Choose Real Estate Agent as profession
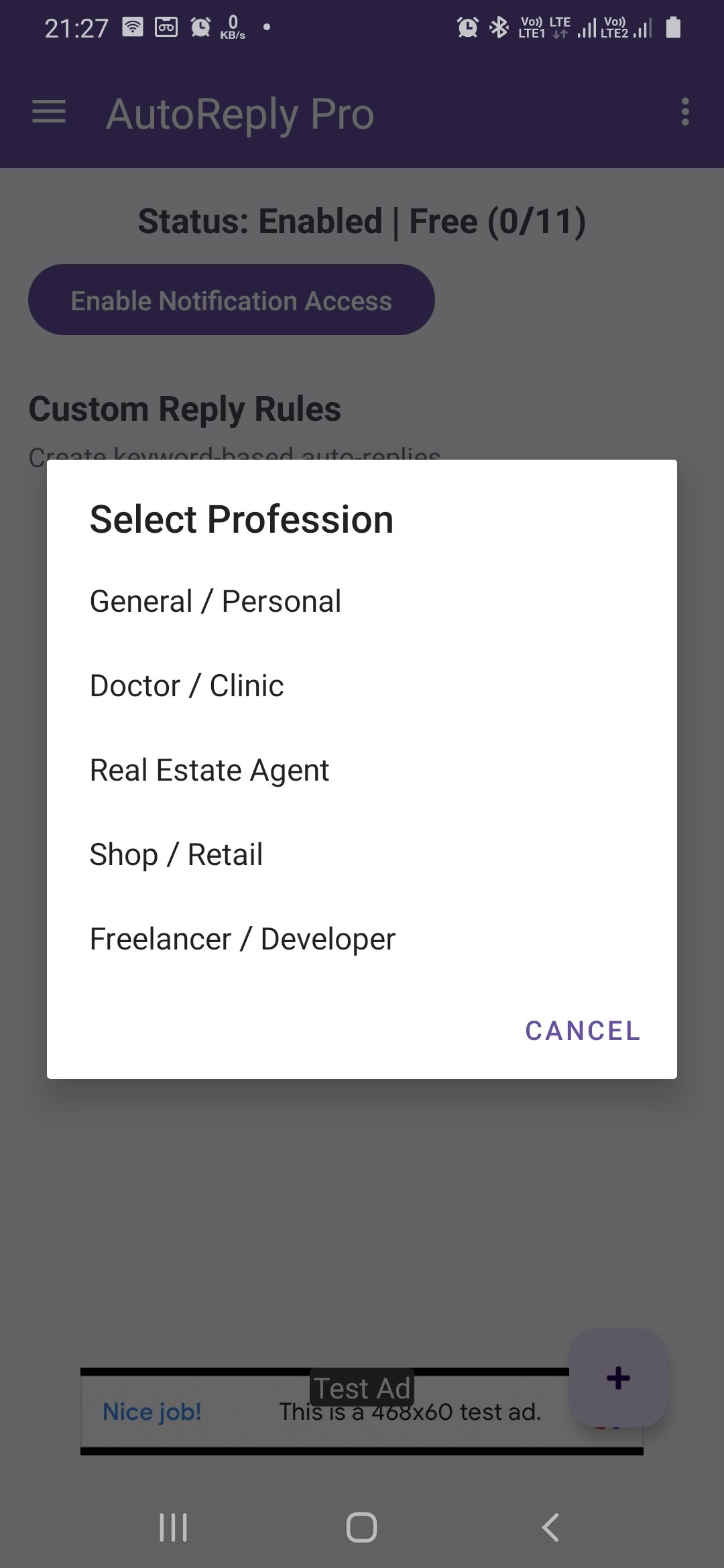Image resolution: width=724 pixels, height=1568 pixels. 209,769
